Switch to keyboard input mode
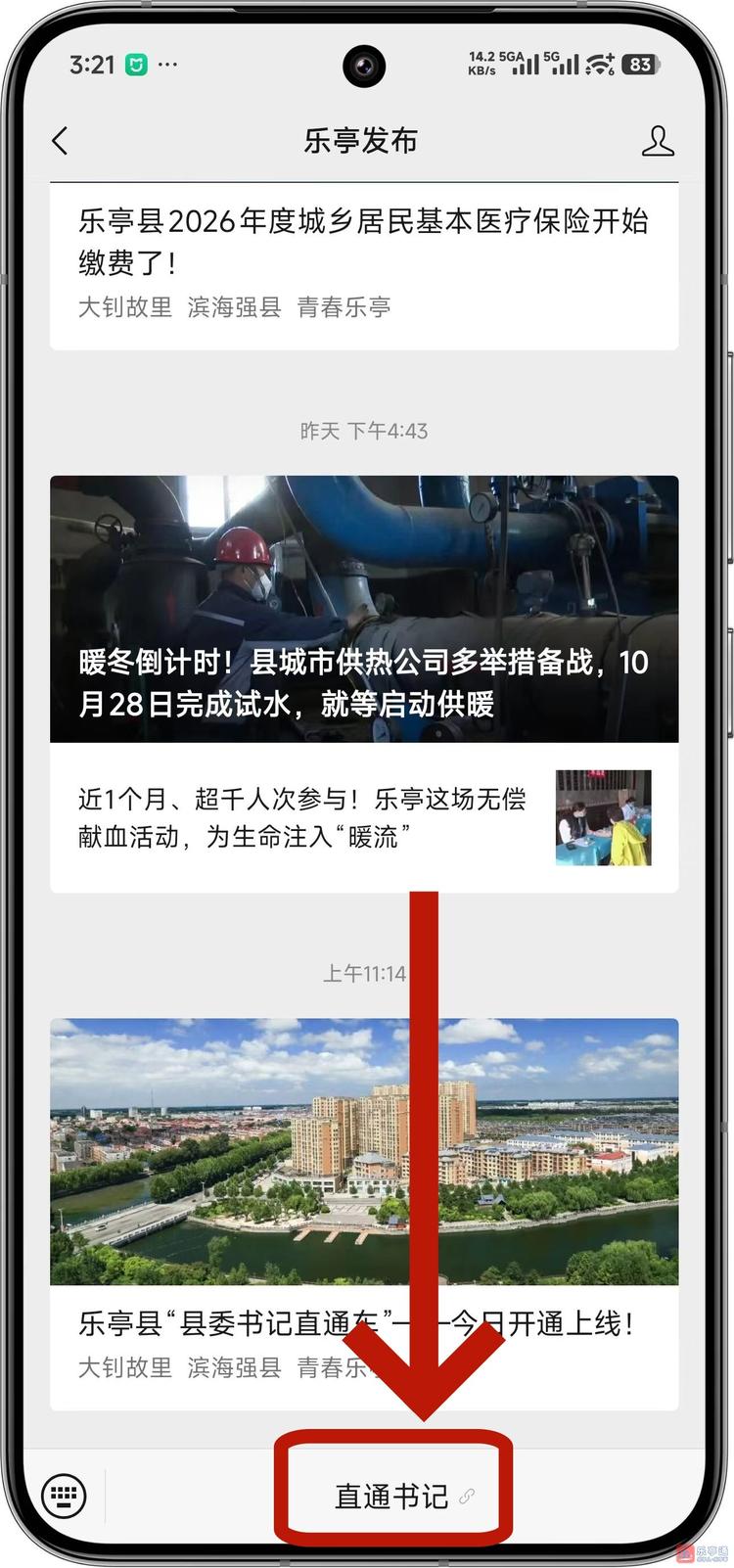 65,1495
